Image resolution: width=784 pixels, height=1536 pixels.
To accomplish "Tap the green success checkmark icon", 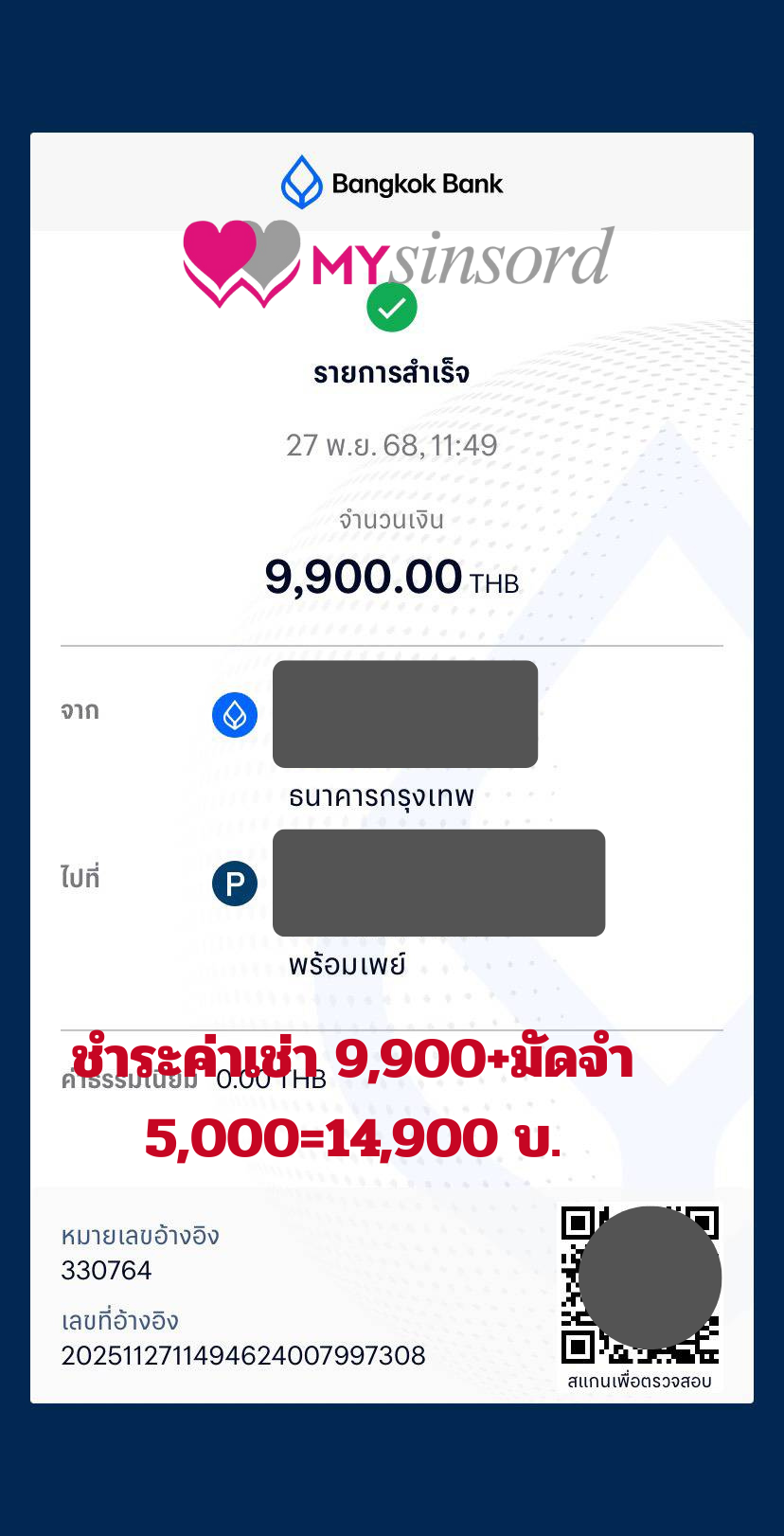I will click(392, 307).
